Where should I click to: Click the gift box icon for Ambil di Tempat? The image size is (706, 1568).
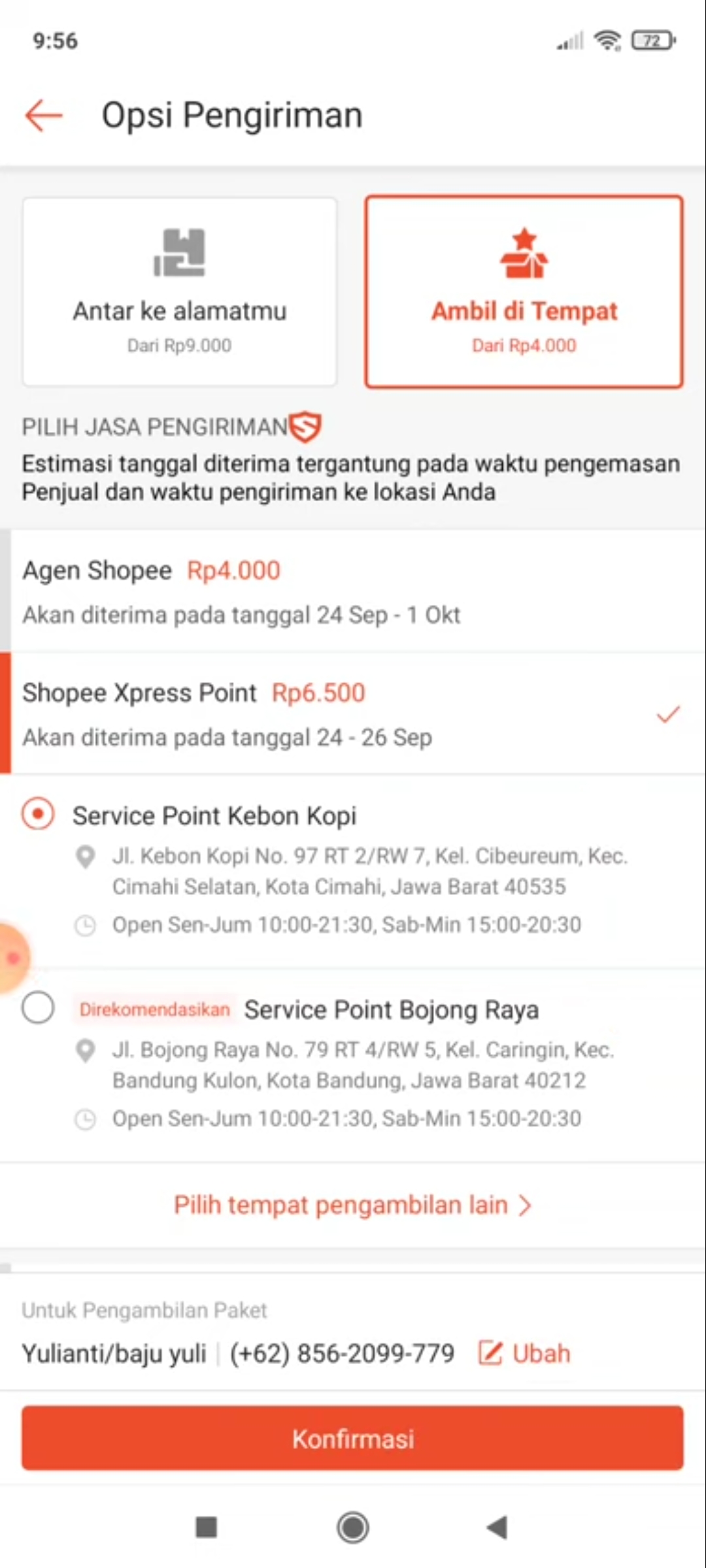click(x=524, y=255)
